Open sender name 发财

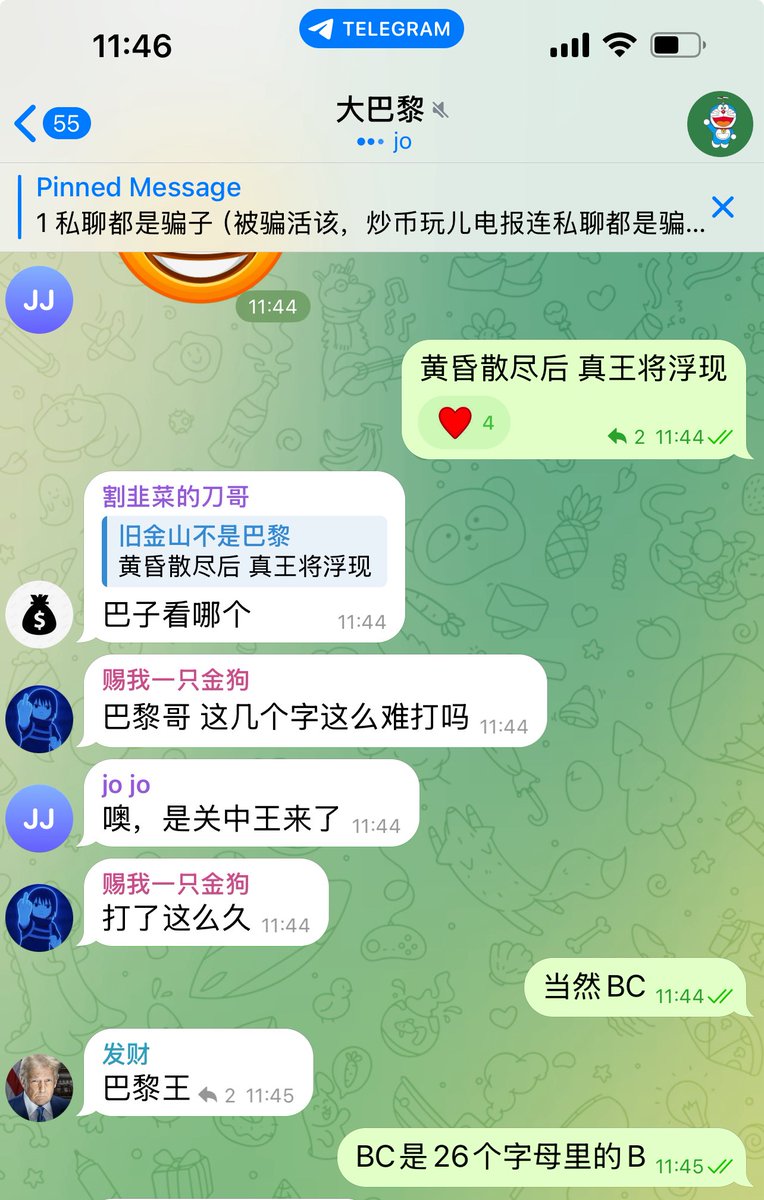click(x=126, y=1053)
